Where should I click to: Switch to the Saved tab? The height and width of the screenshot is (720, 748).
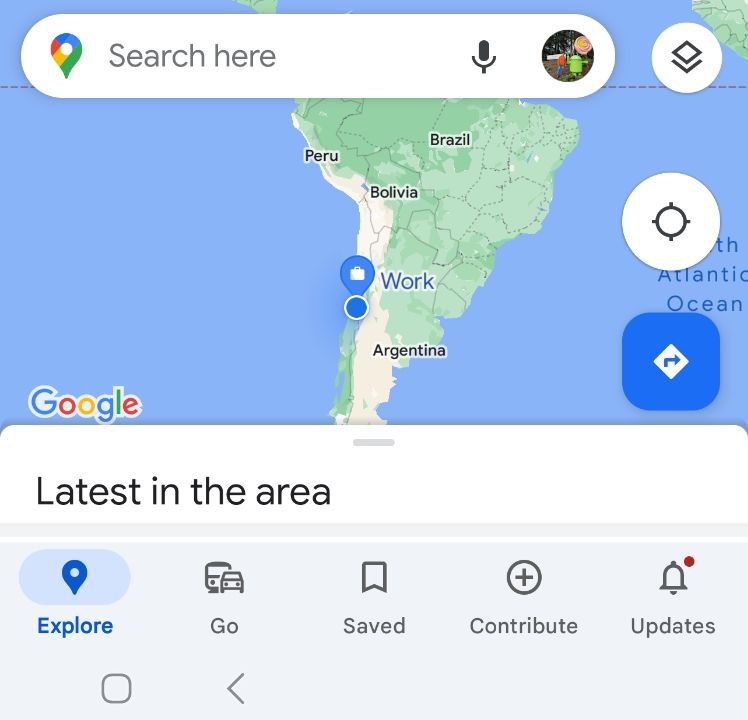(x=374, y=597)
